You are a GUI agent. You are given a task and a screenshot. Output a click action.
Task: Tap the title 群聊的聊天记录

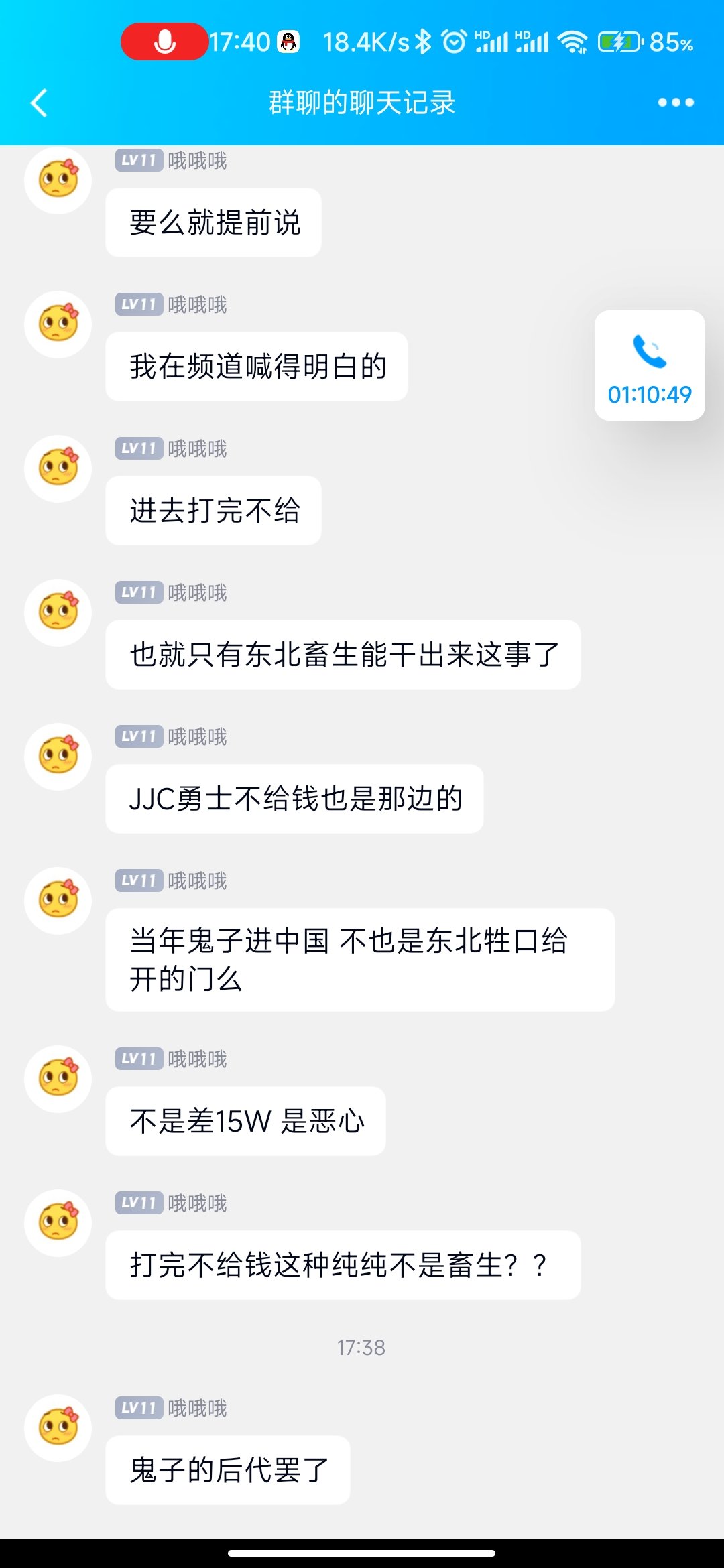pyautogui.click(x=362, y=103)
